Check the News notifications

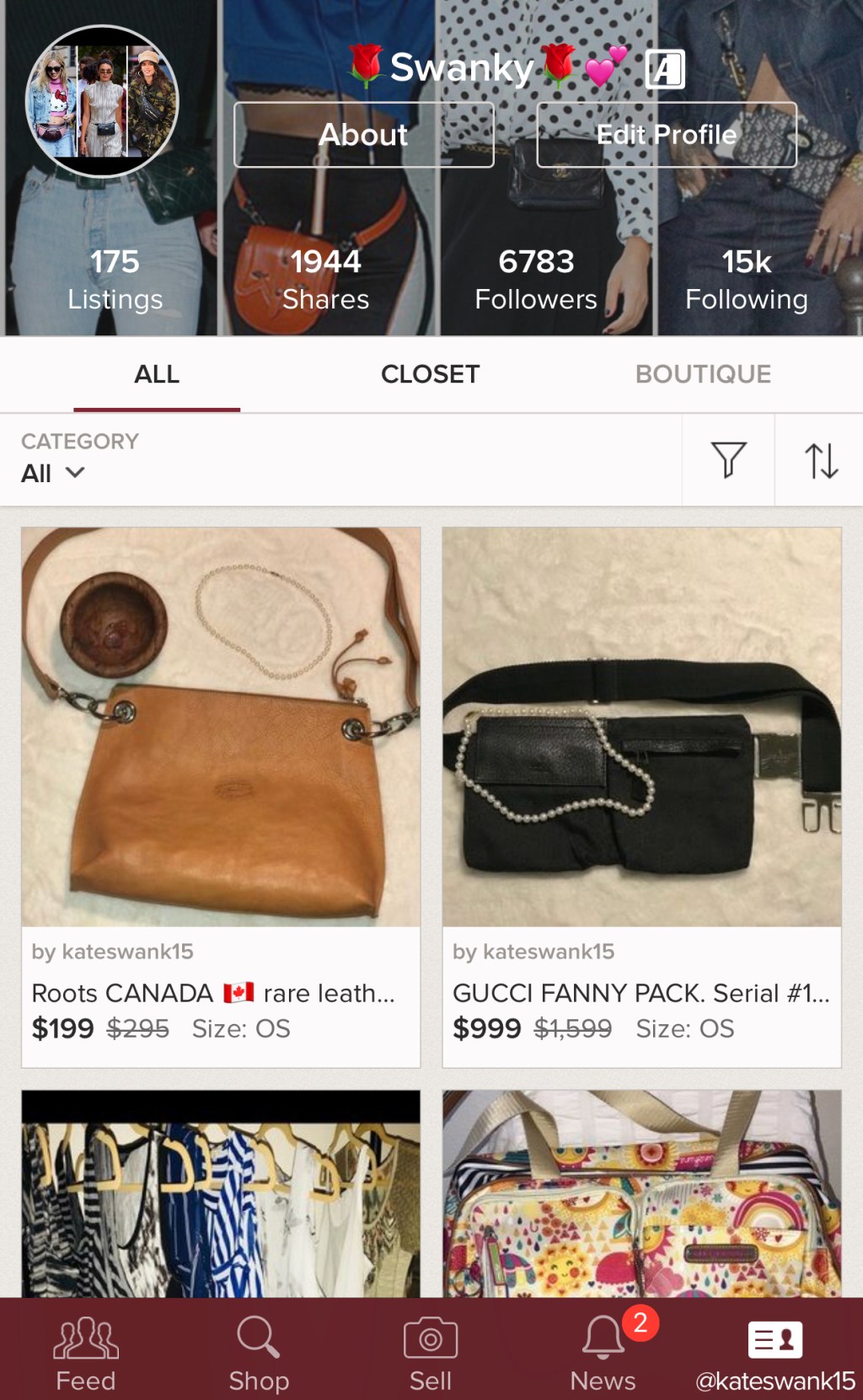pyautogui.click(x=603, y=1350)
